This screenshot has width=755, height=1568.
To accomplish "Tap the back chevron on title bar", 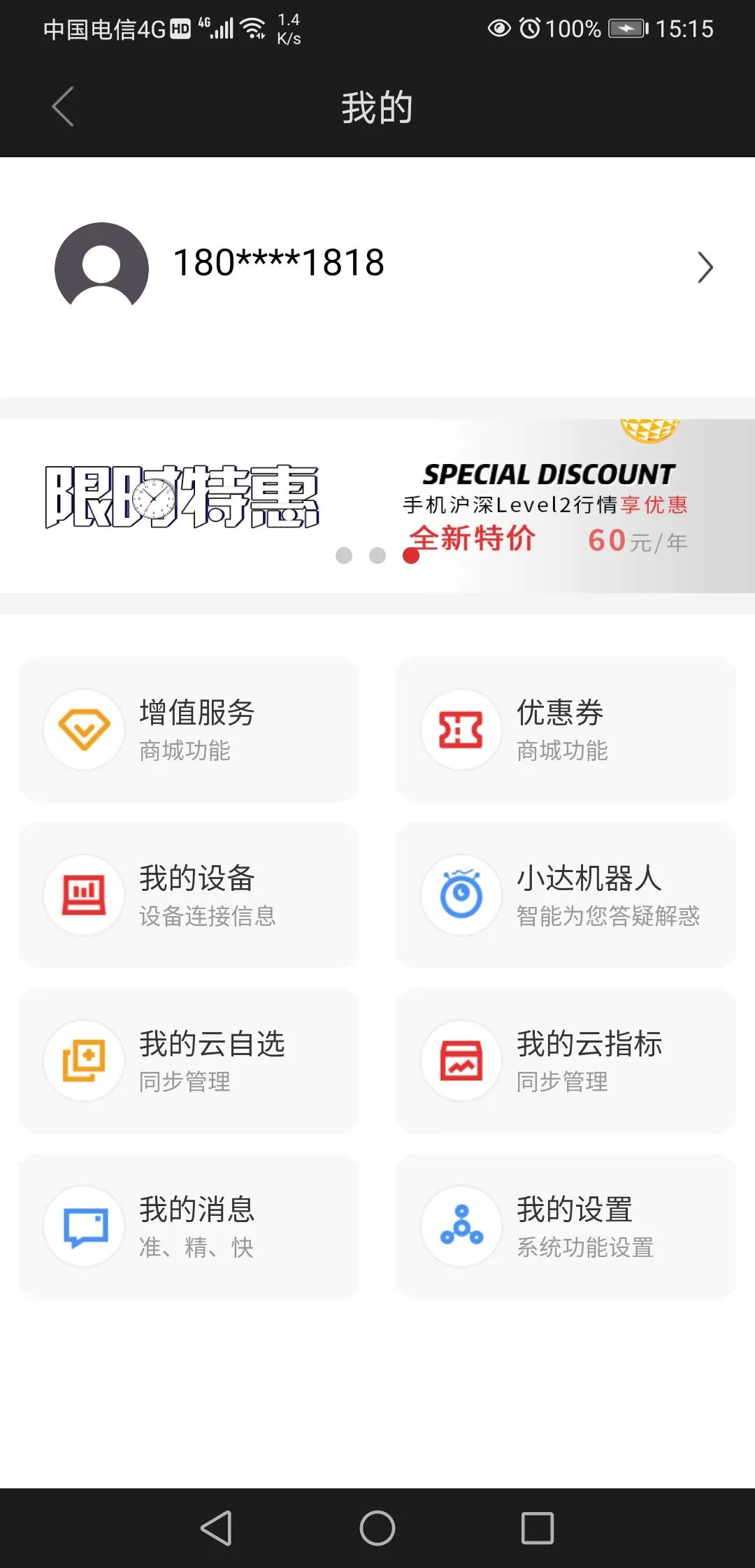I will pos(63,106).
